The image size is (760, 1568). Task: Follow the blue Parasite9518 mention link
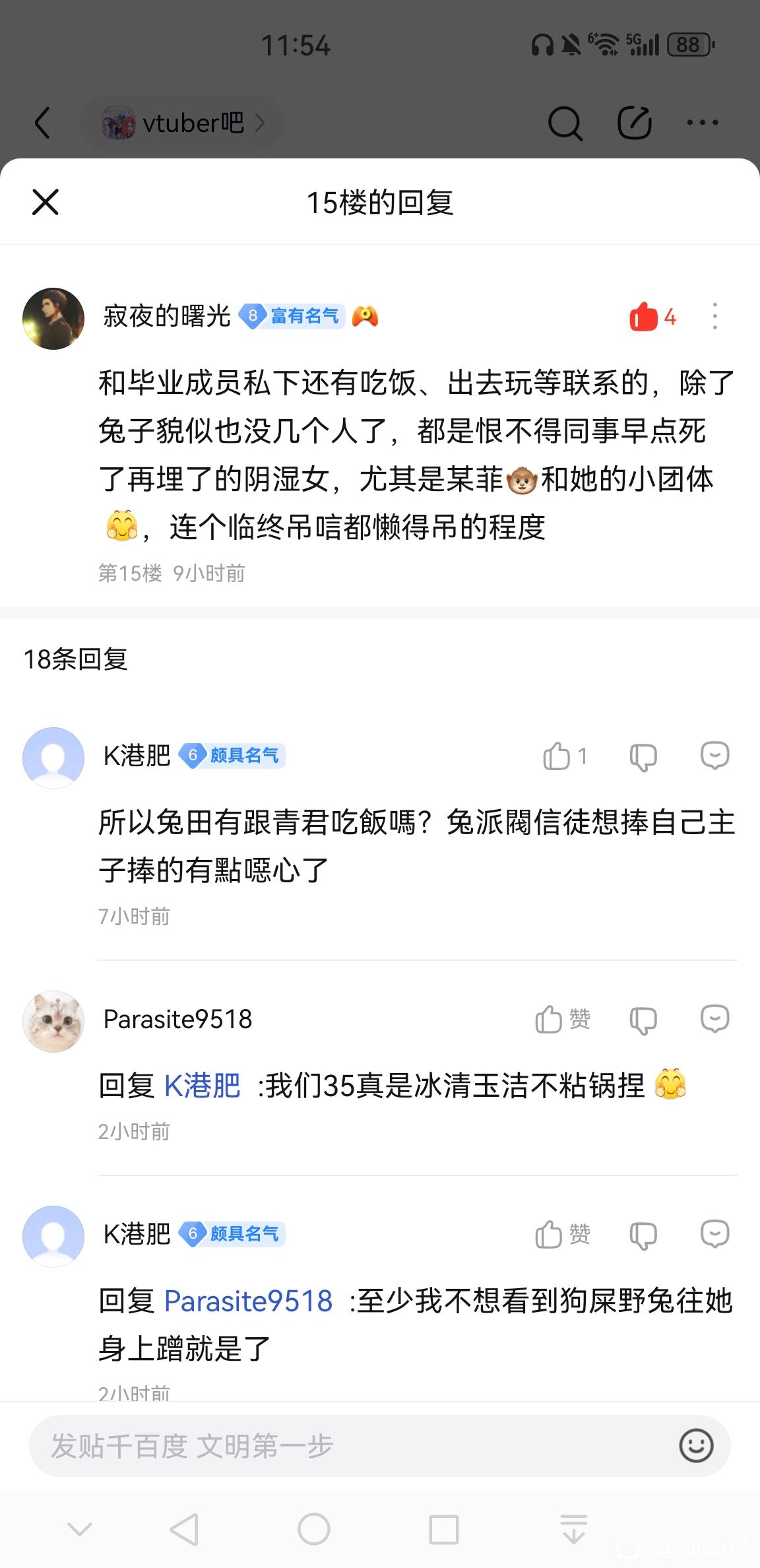248,1301
